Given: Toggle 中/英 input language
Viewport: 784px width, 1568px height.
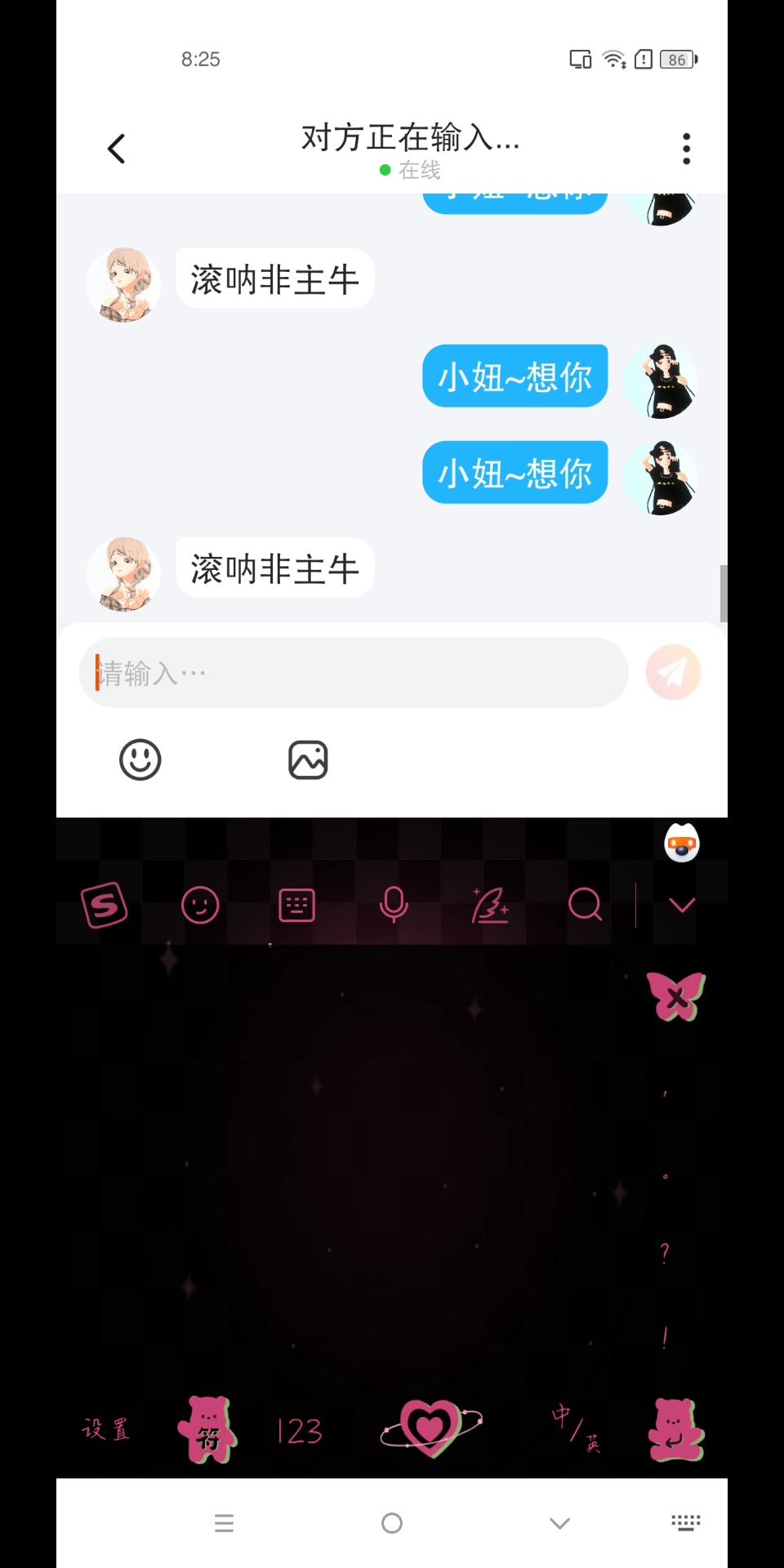Looking at the screenshot, I should pyautogui.click(x=576, y=1429).
